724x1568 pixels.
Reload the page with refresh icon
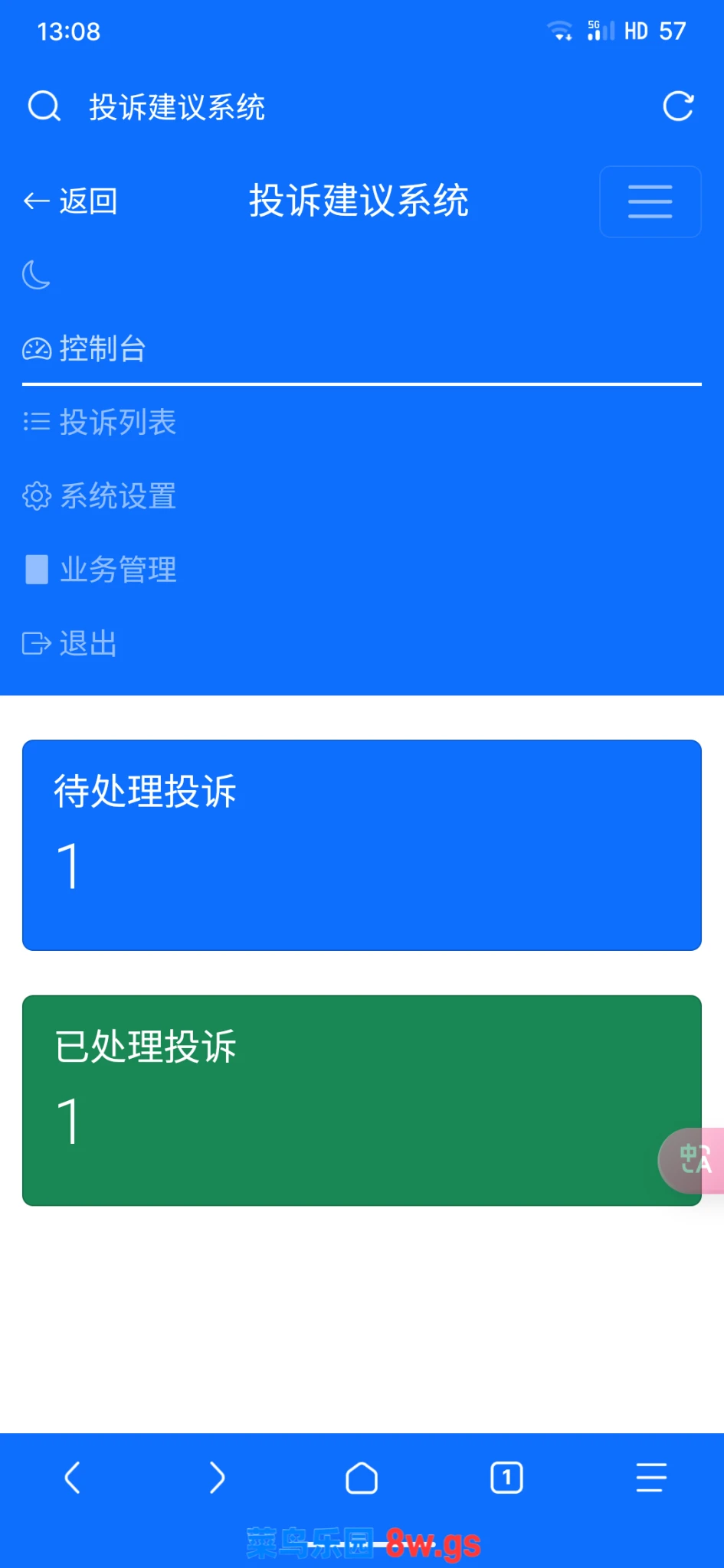click(678, 106)
